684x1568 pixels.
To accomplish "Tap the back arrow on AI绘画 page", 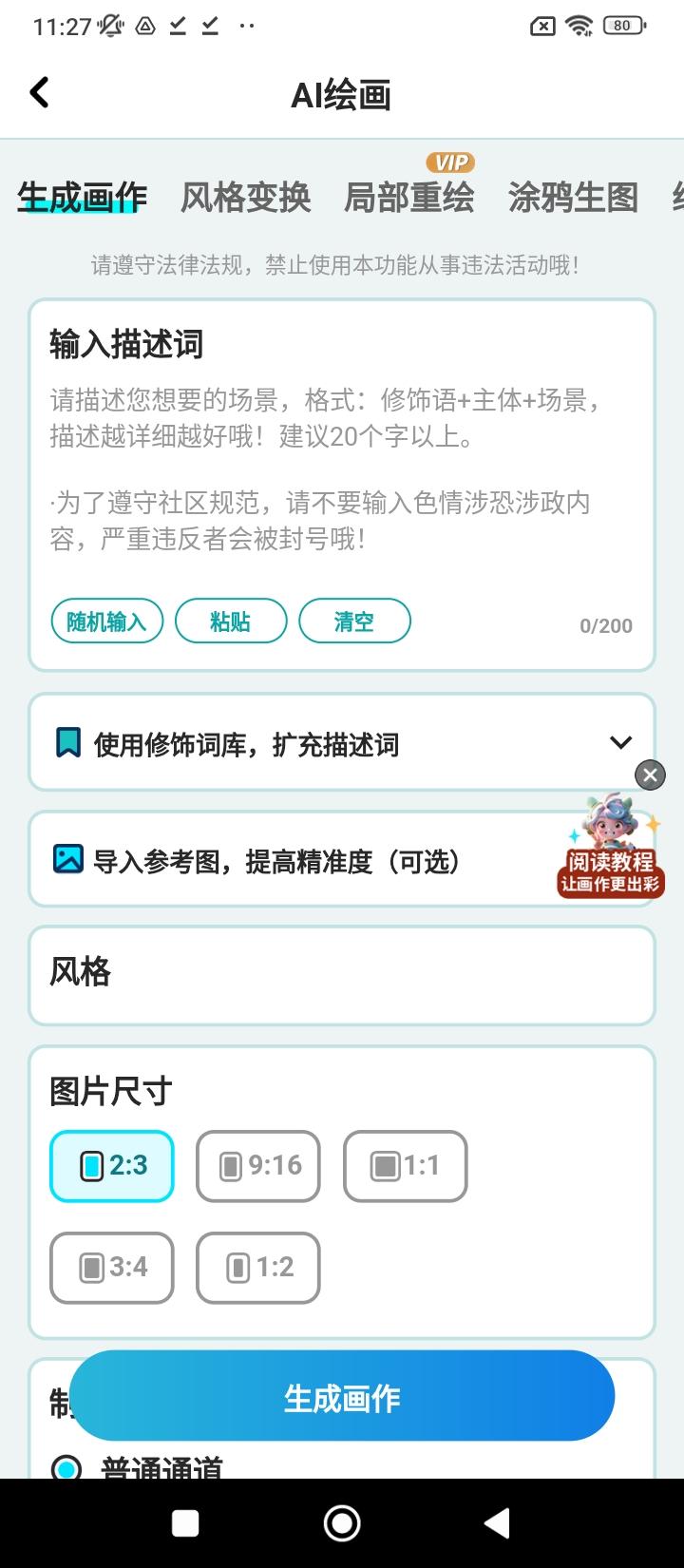I will click(38, 92).
